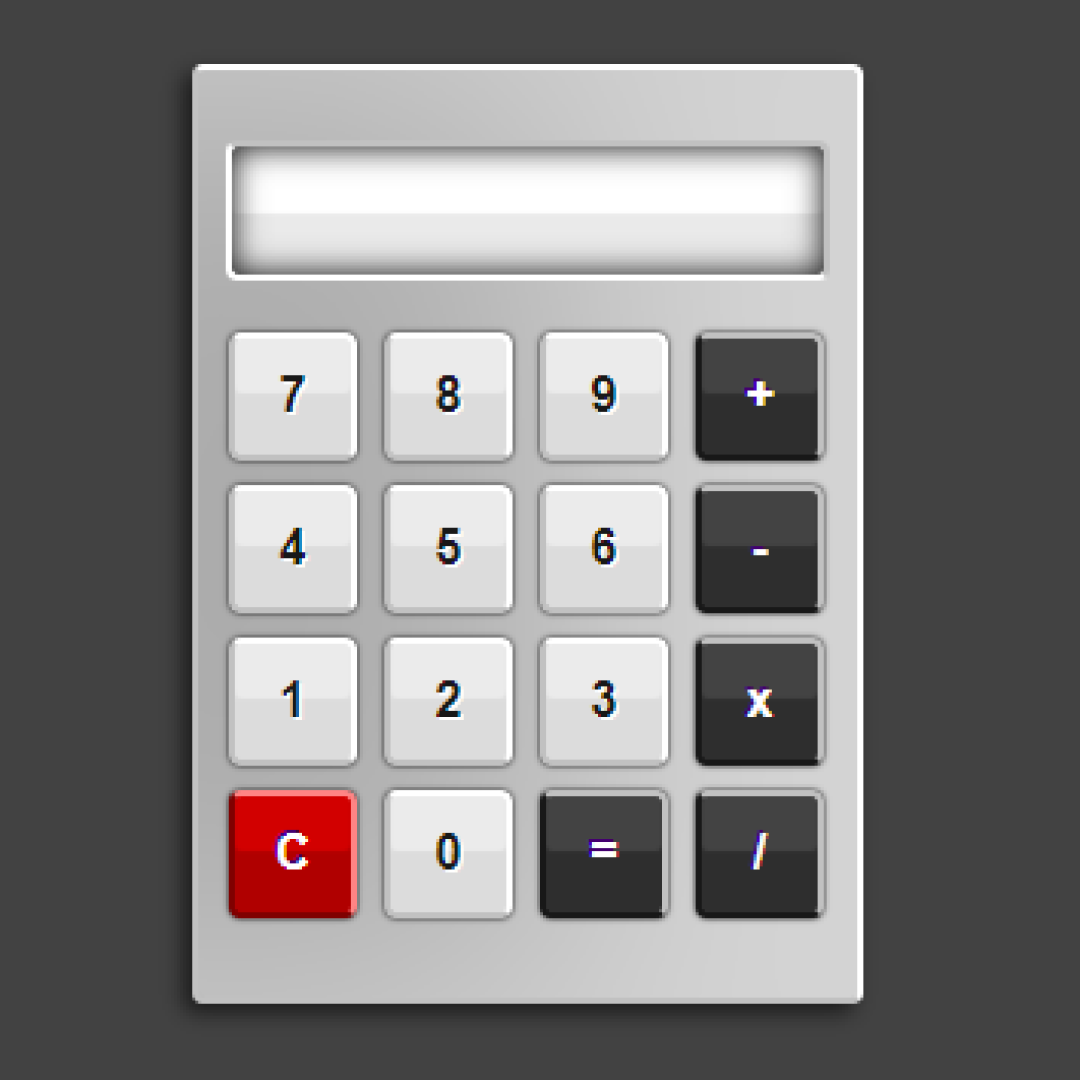
Task: Enter digit 0
Action: point(448,853)
